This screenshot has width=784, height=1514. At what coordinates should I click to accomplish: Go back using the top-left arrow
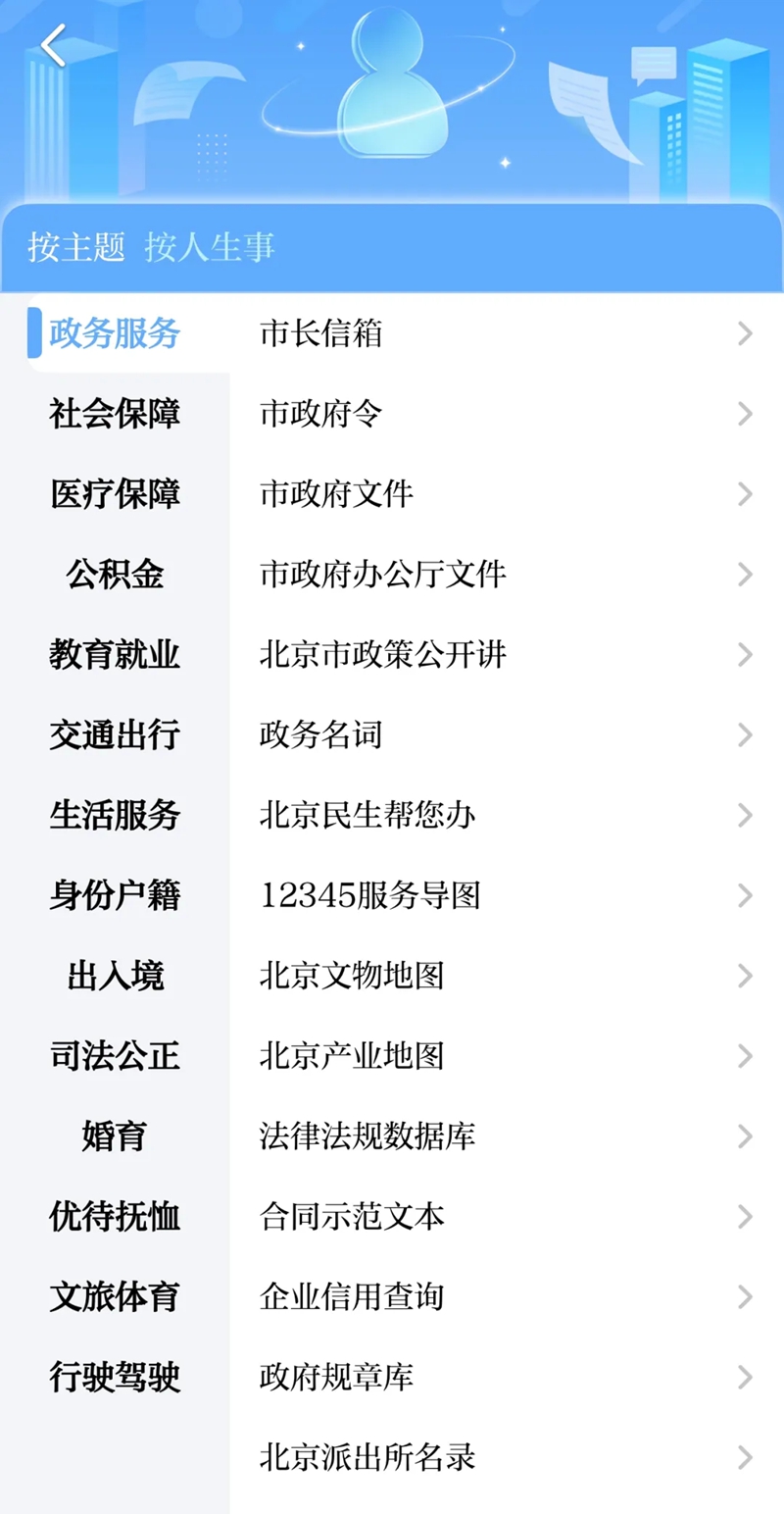click(x=53, y=45)
